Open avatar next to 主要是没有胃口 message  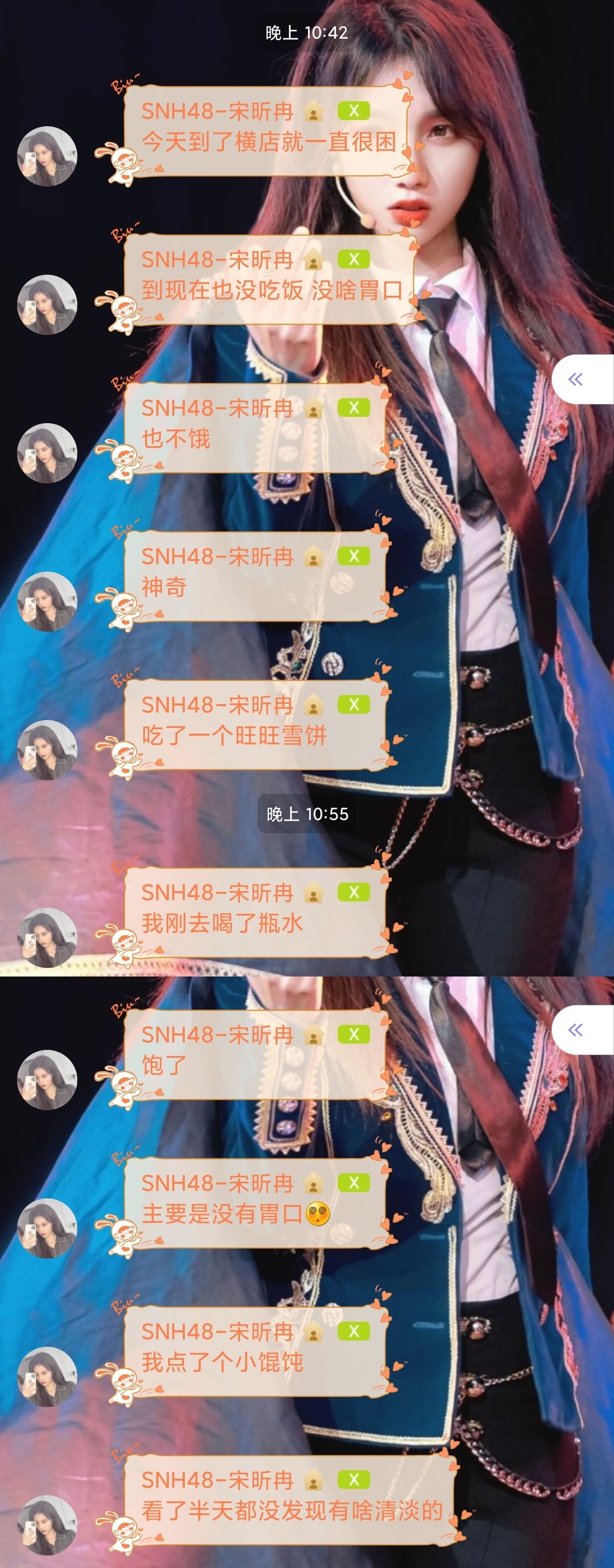pyautogui.click(x=47, y=1228)
